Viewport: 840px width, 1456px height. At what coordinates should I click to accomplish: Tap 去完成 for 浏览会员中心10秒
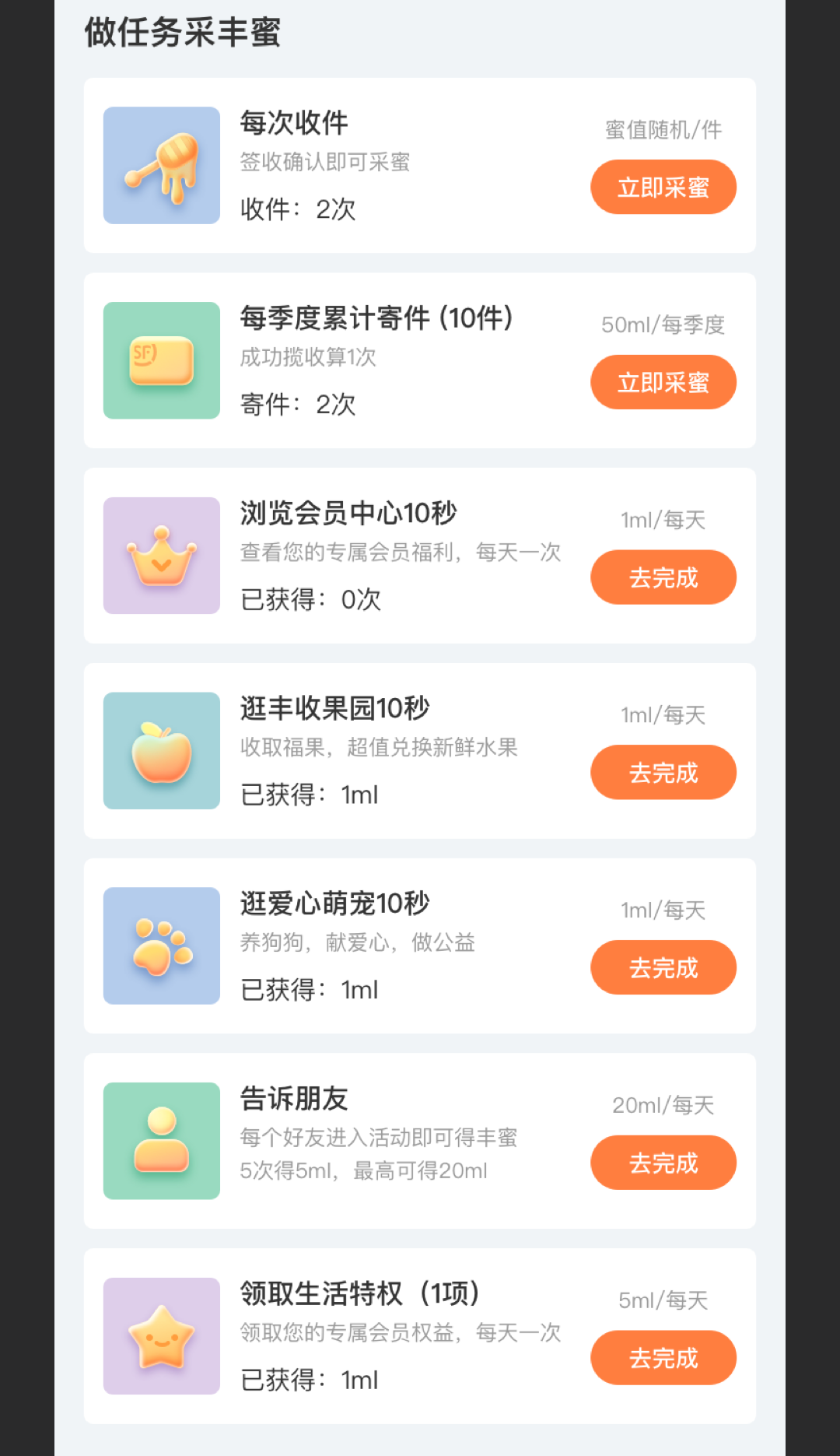[x=663, y=577]
